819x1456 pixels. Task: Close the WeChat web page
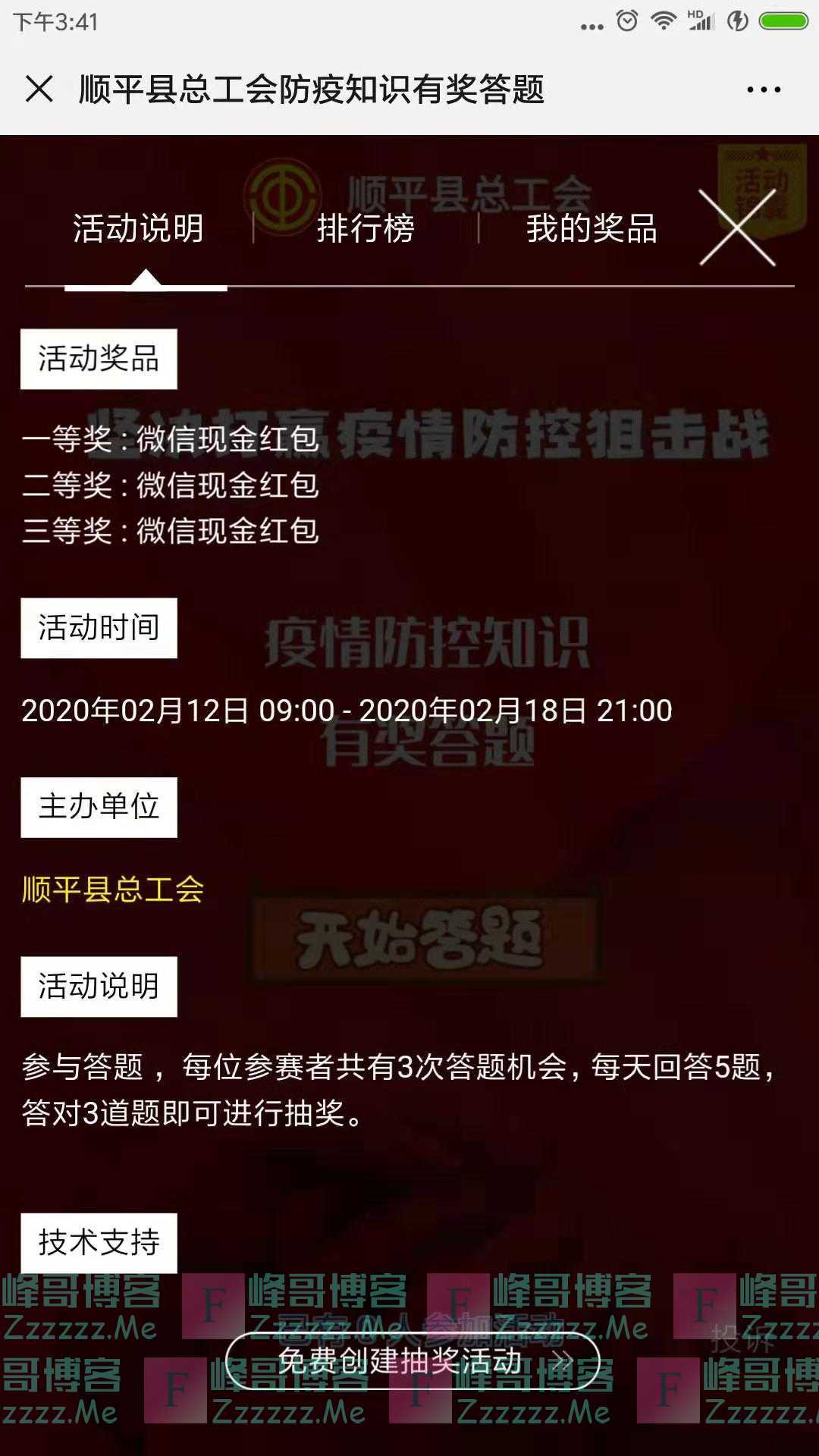(x=39, y=89)
